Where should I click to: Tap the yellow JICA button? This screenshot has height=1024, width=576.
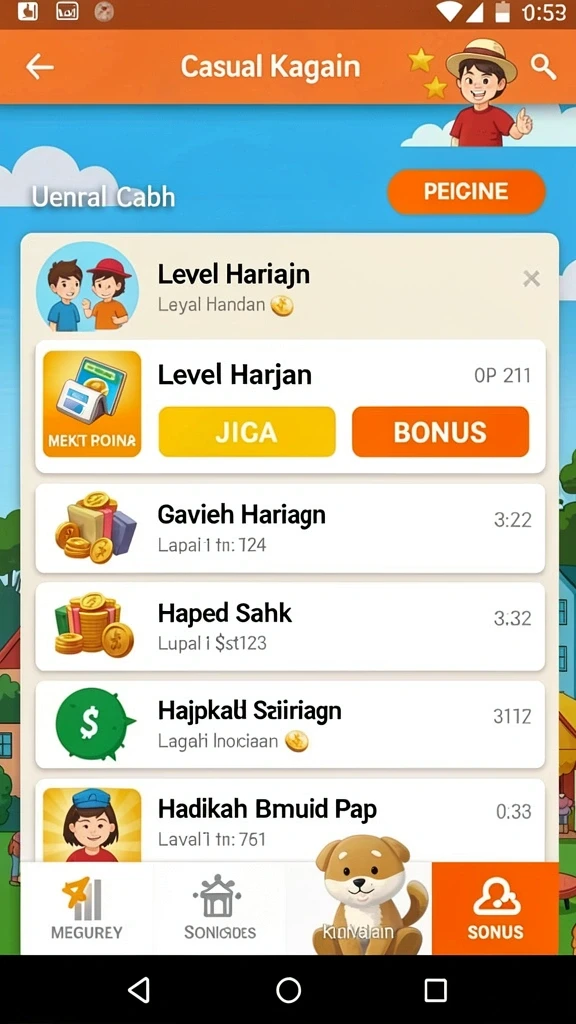coord(247,432)
